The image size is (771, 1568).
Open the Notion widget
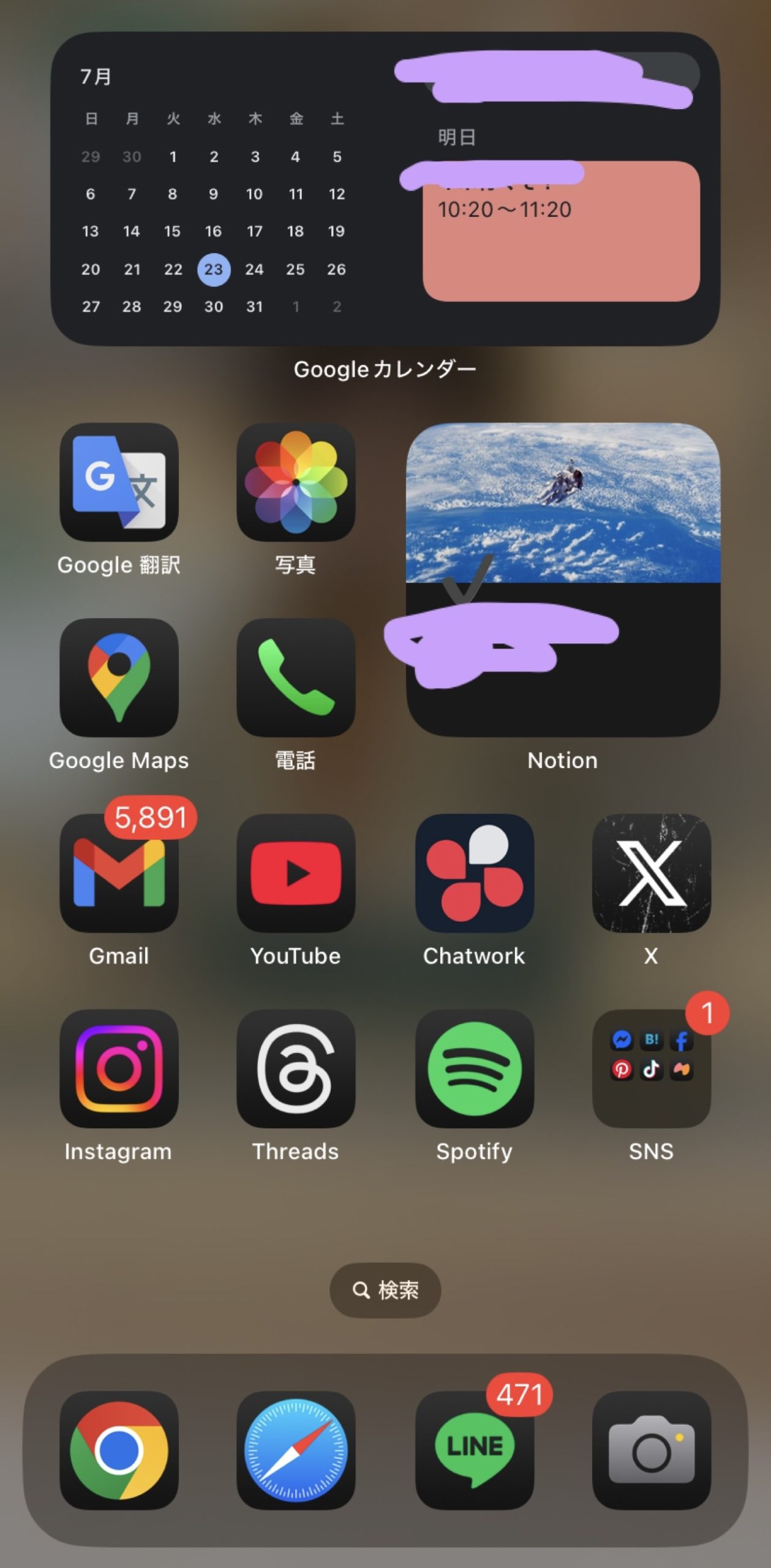click(x=562, y=579)
